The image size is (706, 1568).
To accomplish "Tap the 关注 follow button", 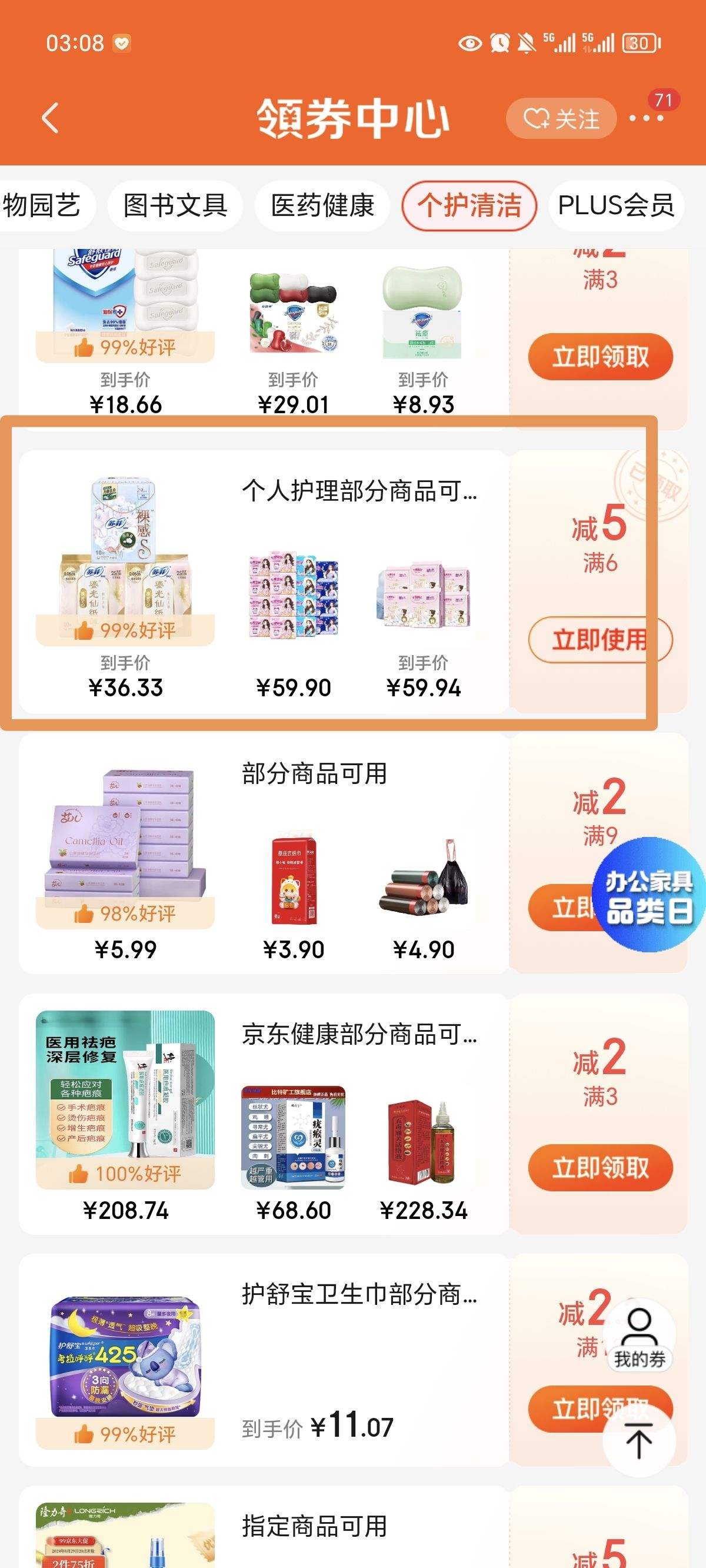I will [561, 119].
